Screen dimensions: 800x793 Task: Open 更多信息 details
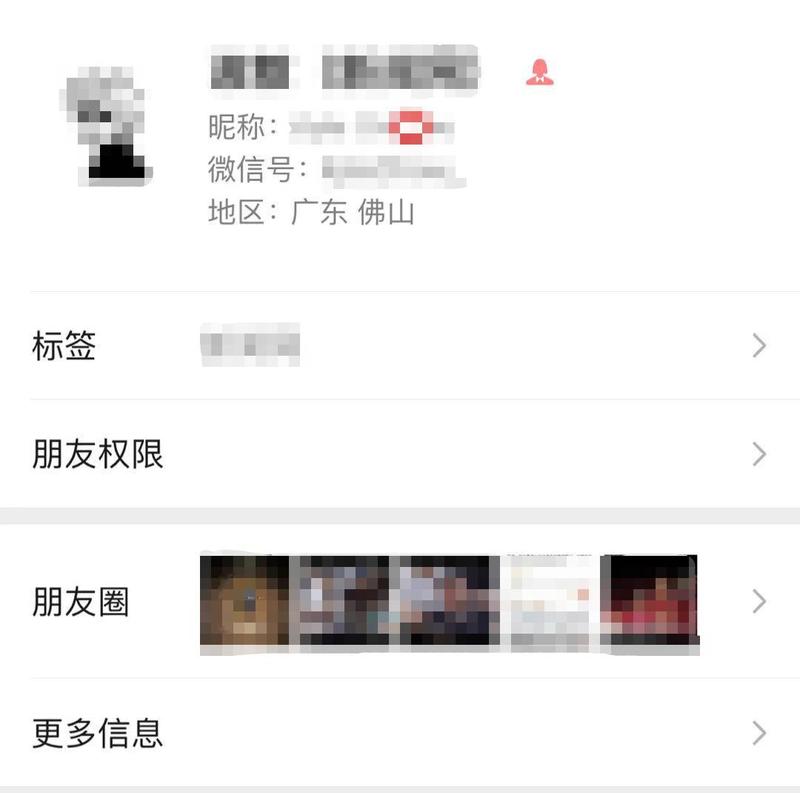[400, 734]
